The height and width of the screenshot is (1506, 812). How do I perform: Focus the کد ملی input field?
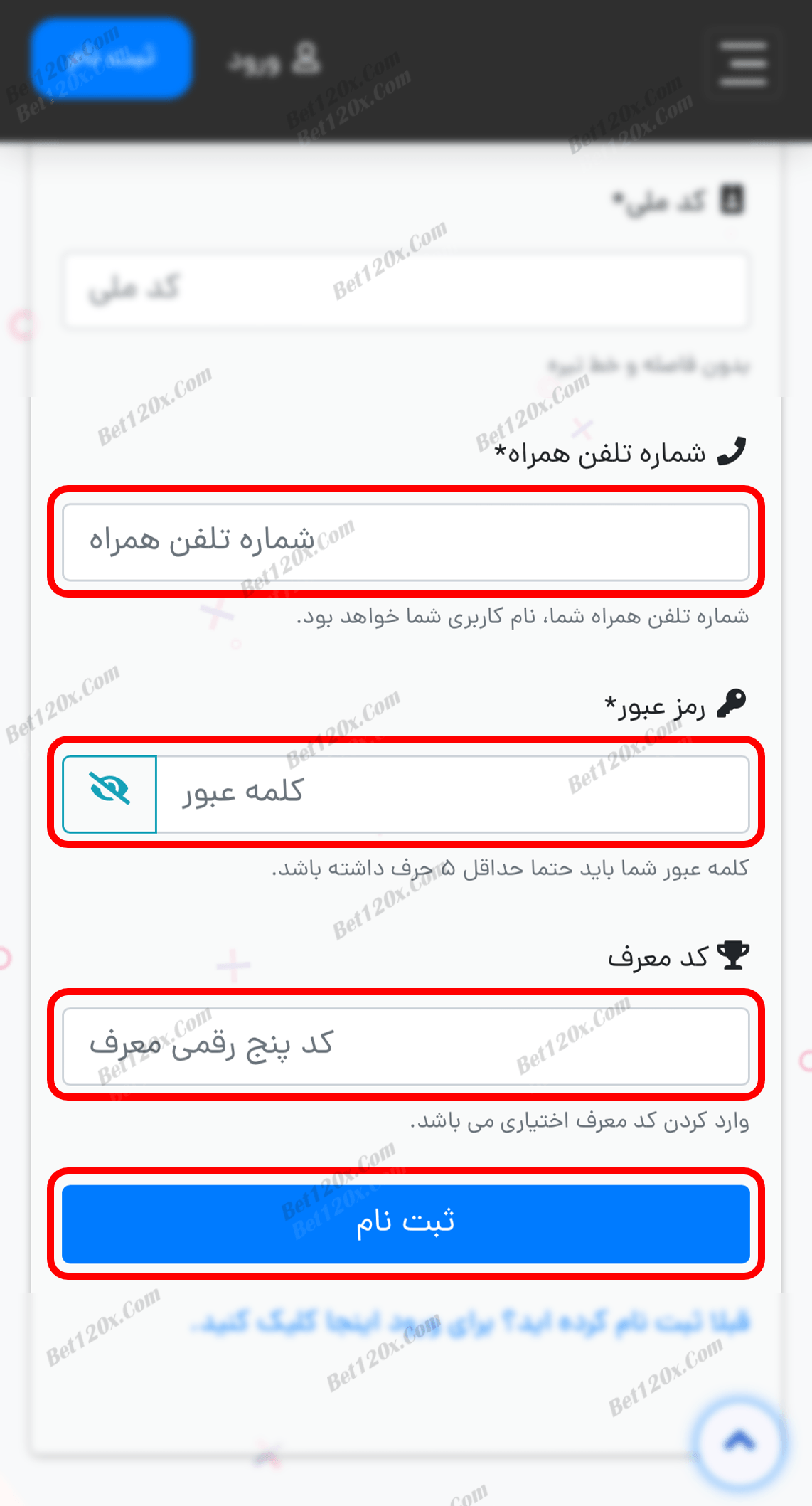[x=405, y=290]
